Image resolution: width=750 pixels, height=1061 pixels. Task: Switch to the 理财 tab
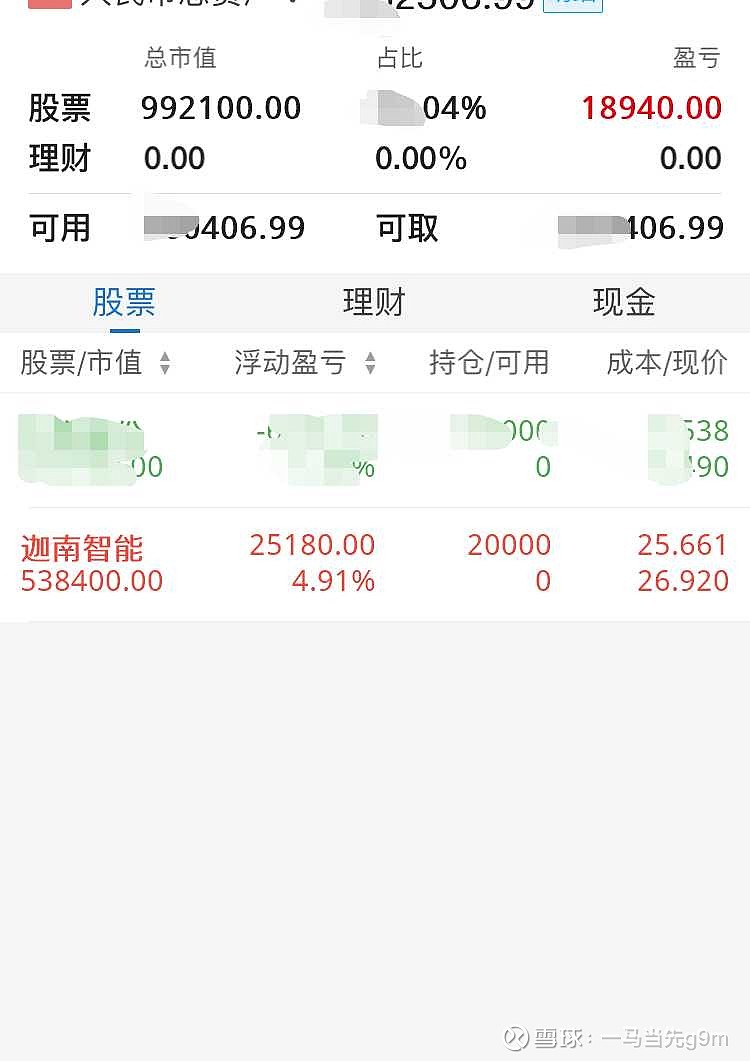click(x=374, y=302)
